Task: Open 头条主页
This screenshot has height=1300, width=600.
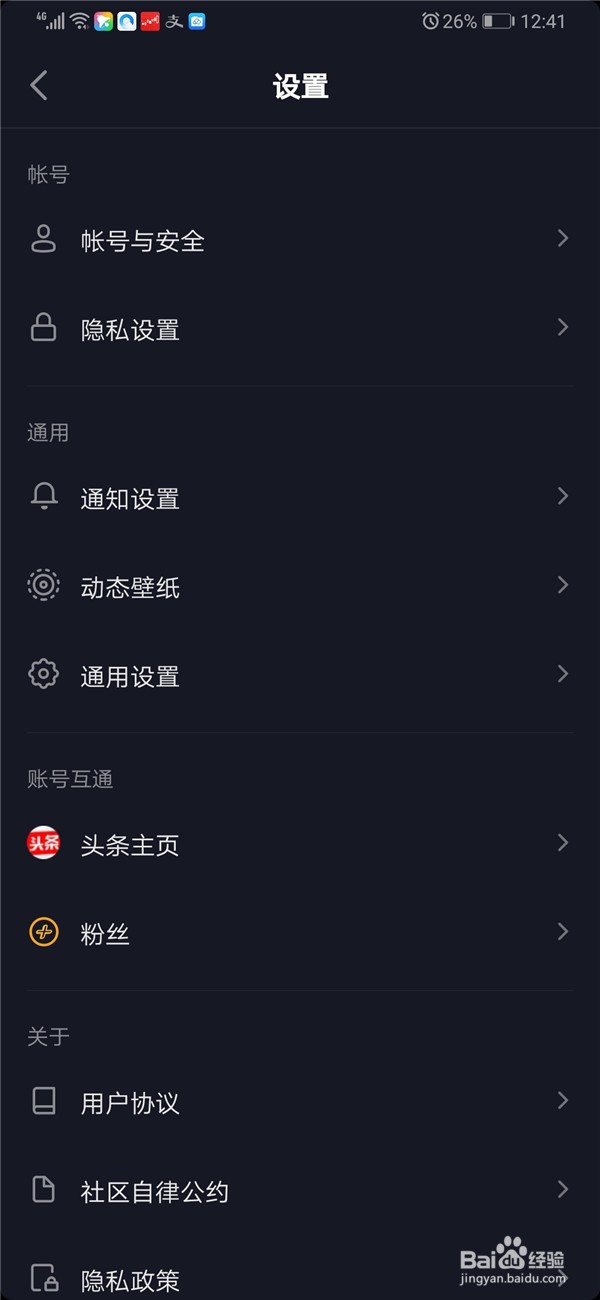Action: coord(300,845)
